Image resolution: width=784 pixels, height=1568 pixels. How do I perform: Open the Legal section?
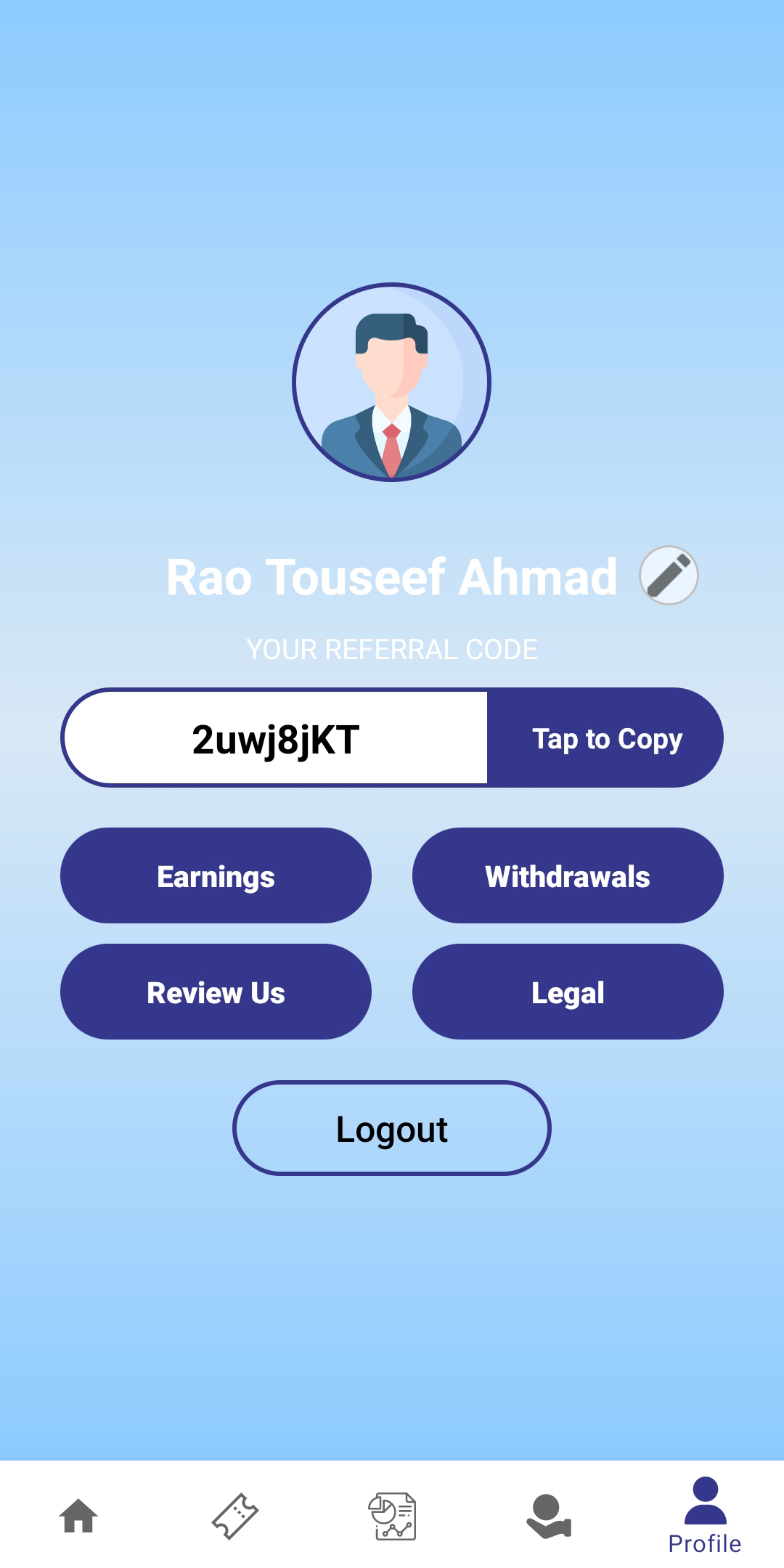pos(568,992)
